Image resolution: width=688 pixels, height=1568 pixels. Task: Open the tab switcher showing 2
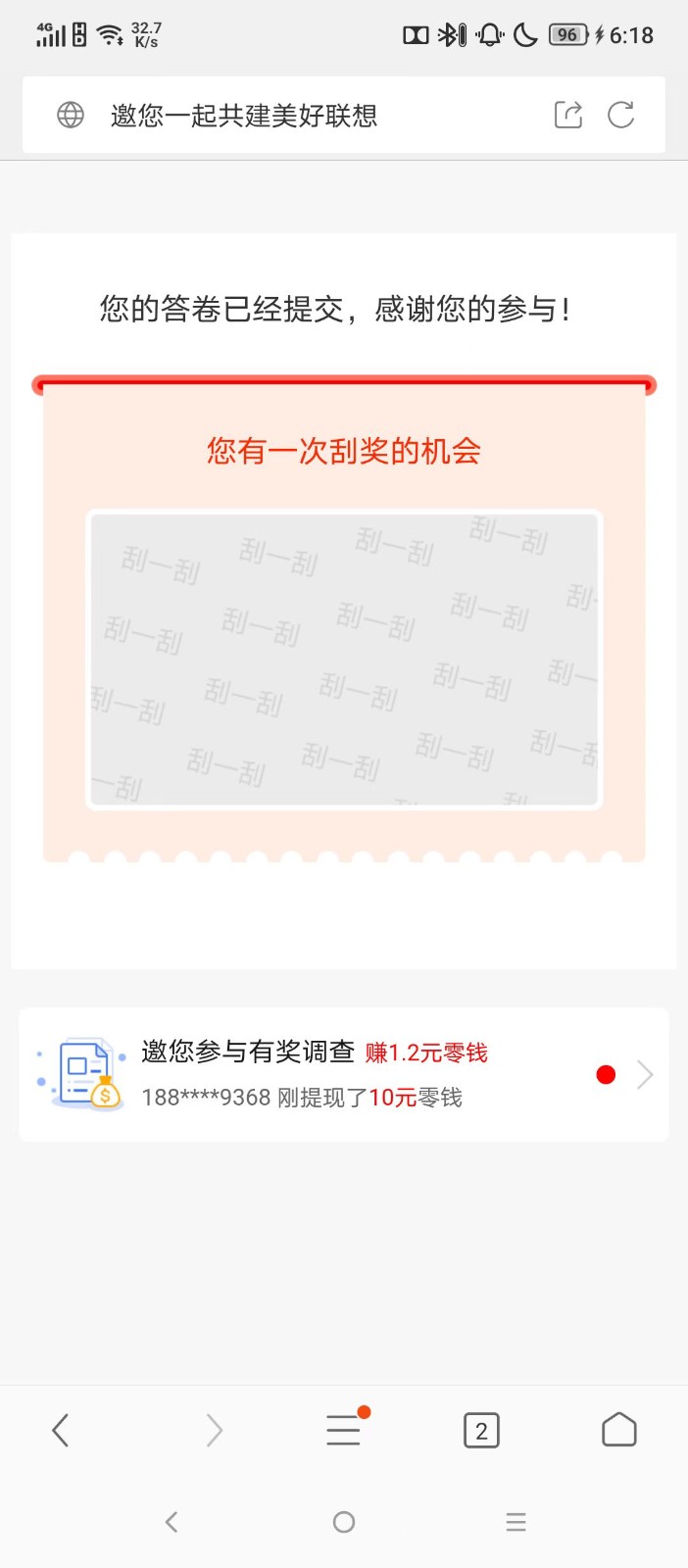pos(481,1430)
